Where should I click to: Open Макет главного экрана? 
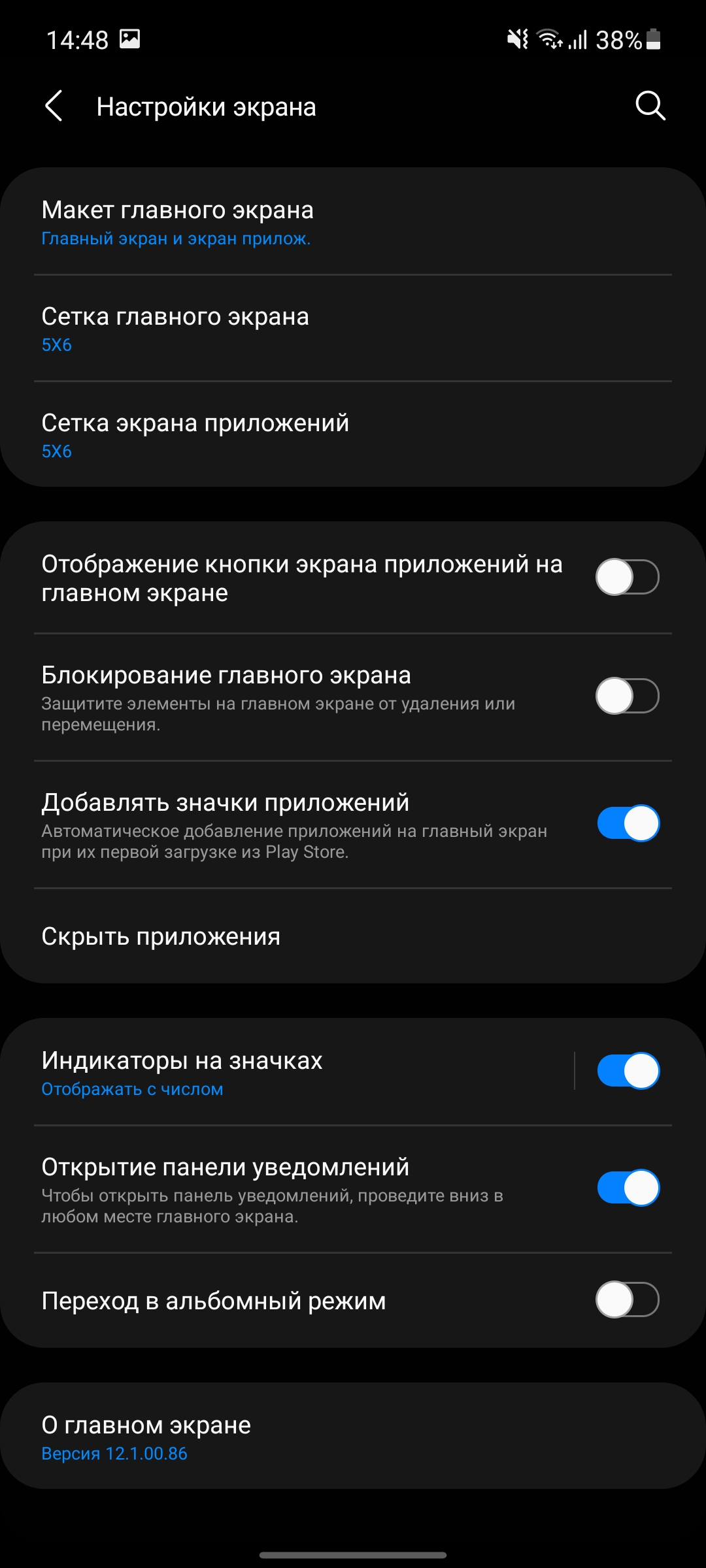353,223
